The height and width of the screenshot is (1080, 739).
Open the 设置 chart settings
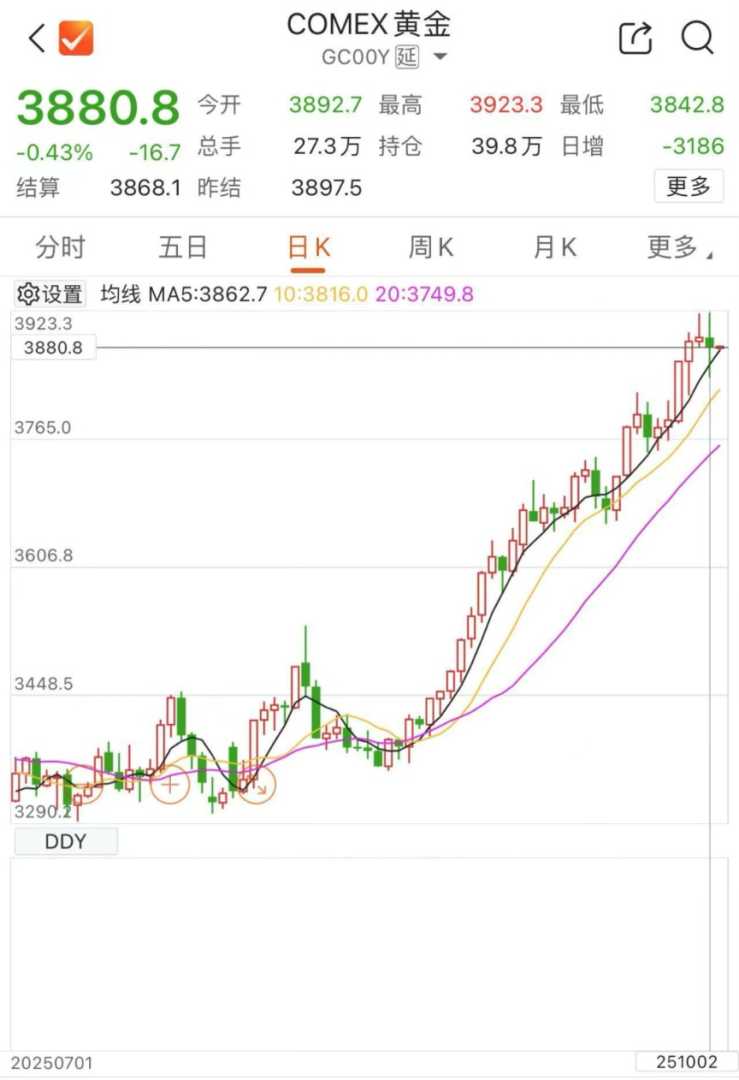click(51, 294)
